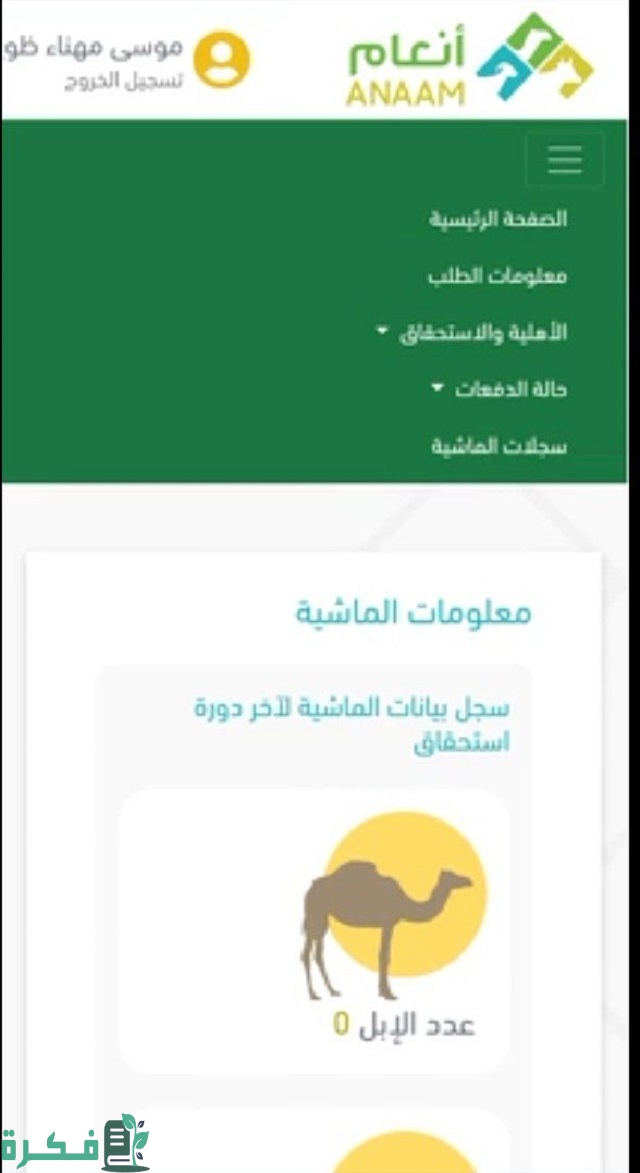640x1173 pixels.
Task: Open the user profile avatar
Action: point(221,59)
